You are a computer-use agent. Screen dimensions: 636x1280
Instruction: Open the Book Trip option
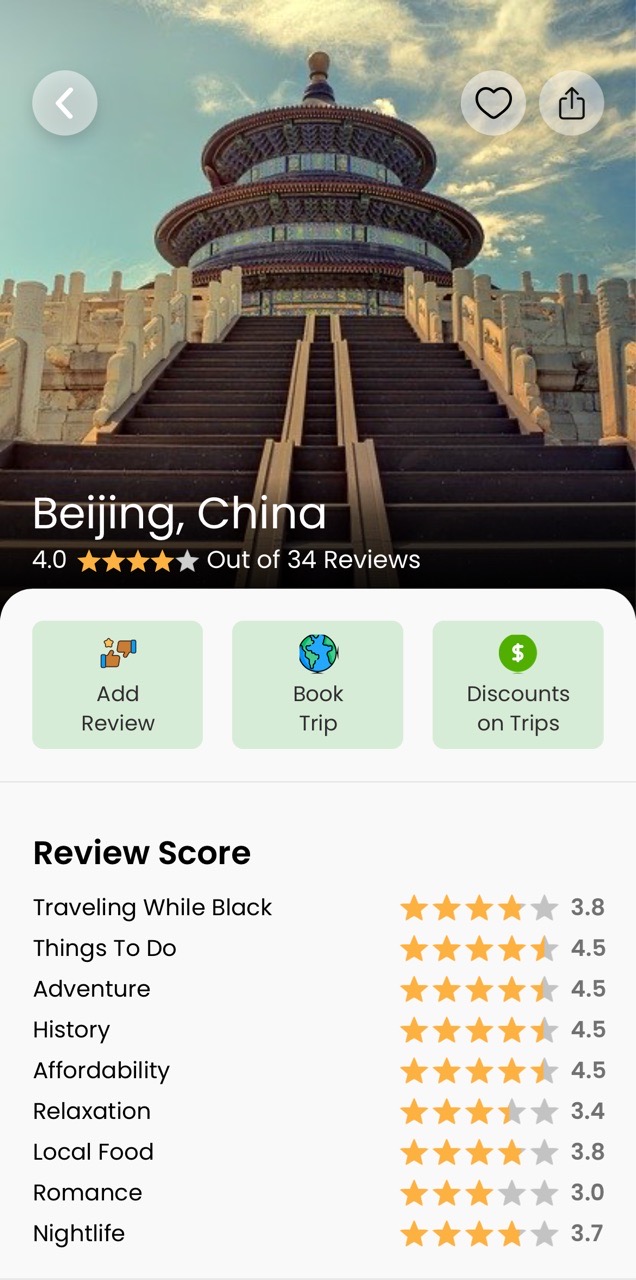click(x=318, y=685)
